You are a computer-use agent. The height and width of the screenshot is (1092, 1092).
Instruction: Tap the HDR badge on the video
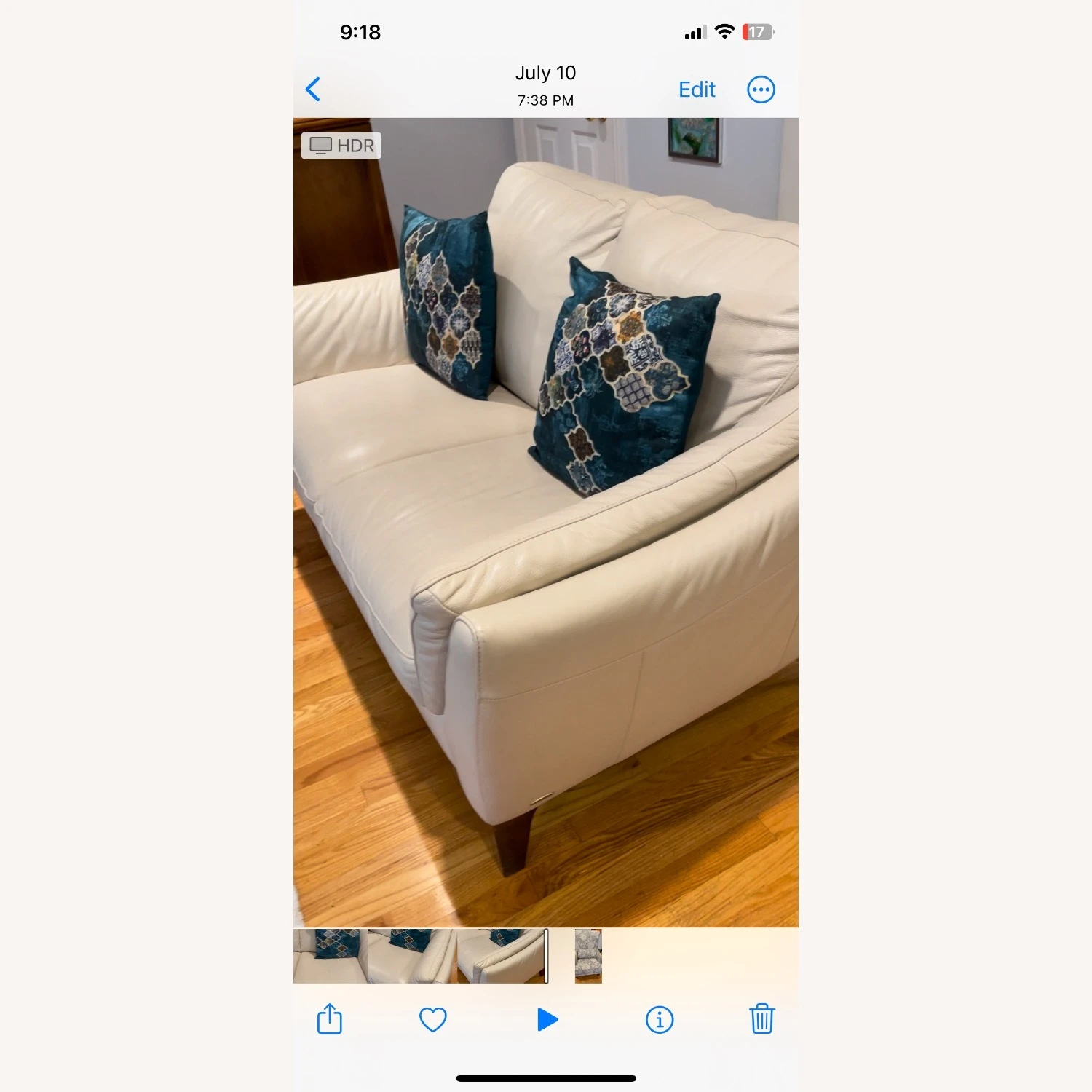tap(341, 146)
